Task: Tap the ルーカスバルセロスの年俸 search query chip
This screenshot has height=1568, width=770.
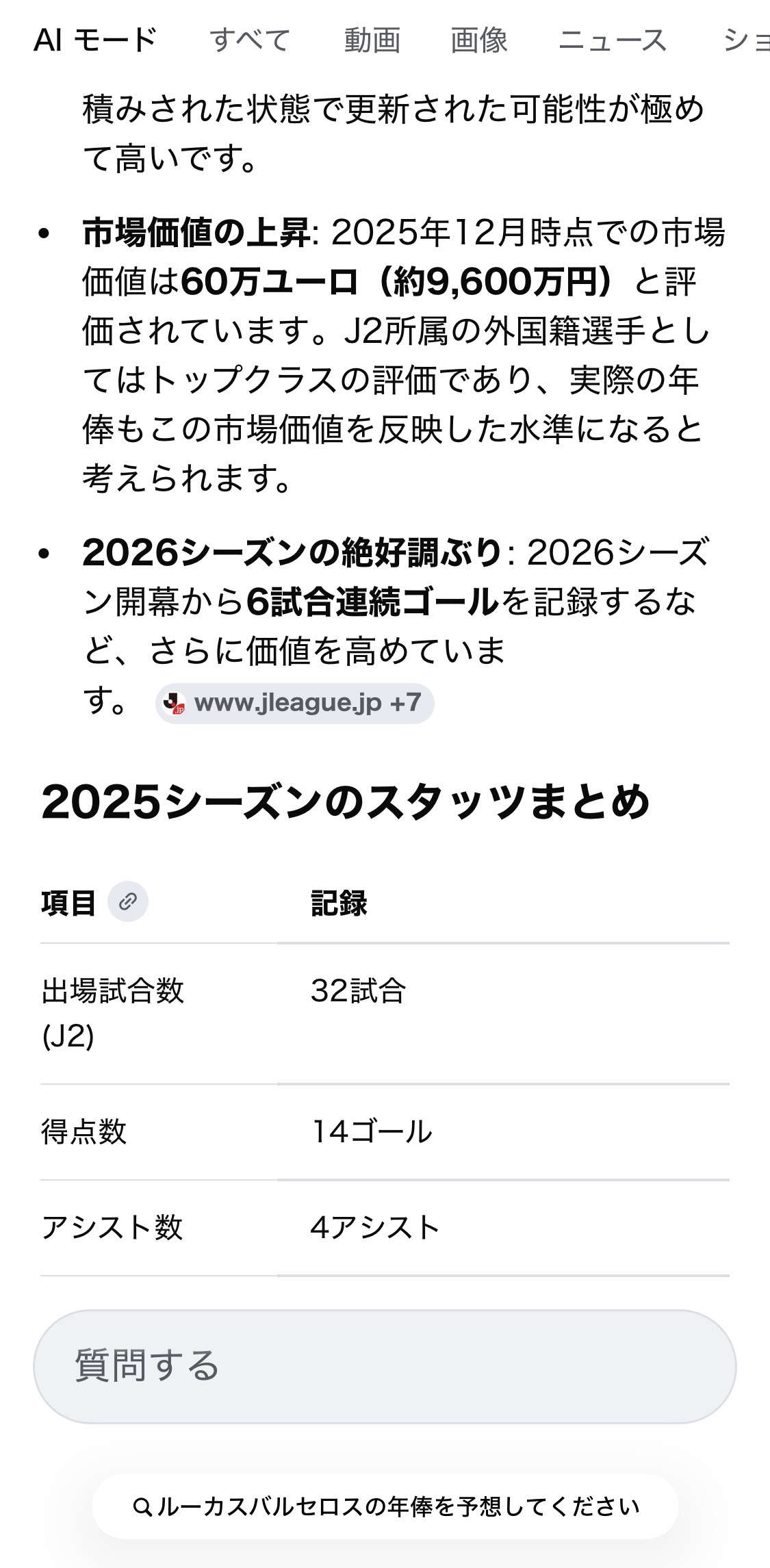Action: [385, 1506]
